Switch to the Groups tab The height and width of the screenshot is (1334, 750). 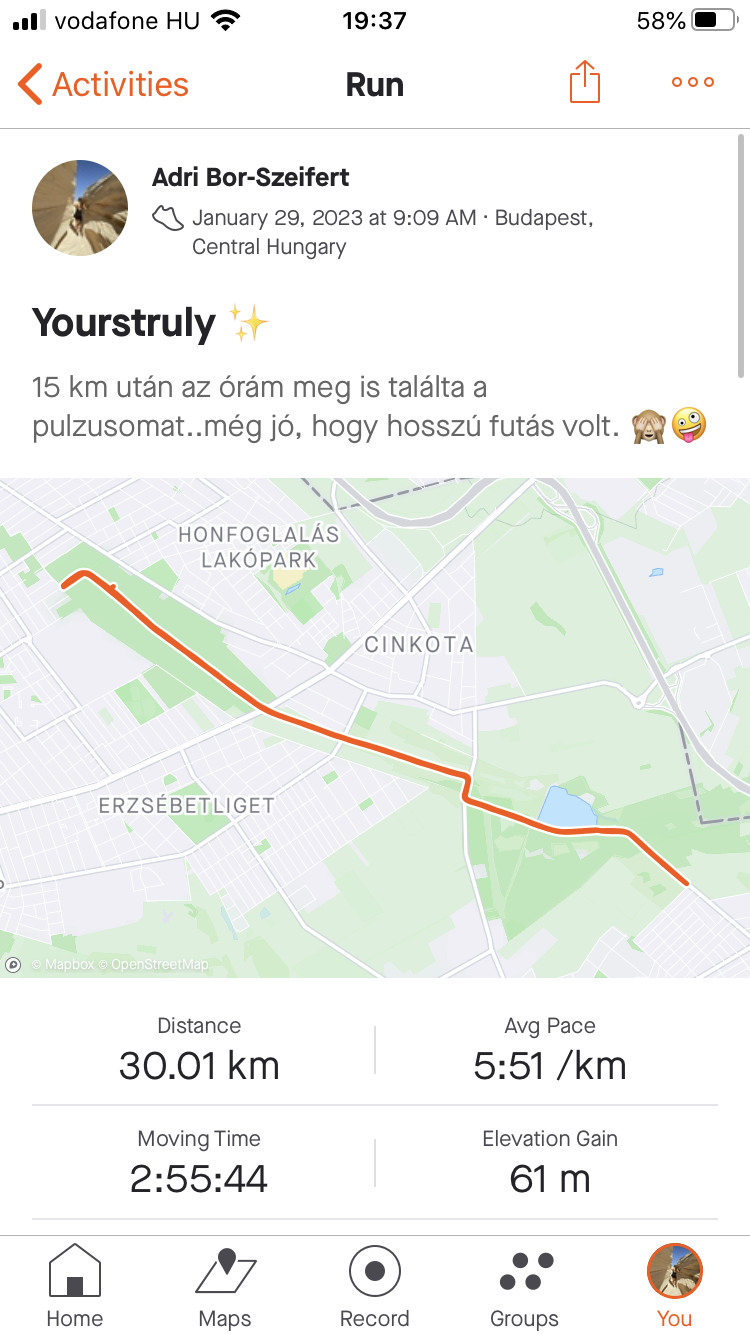pos(525,1284)
